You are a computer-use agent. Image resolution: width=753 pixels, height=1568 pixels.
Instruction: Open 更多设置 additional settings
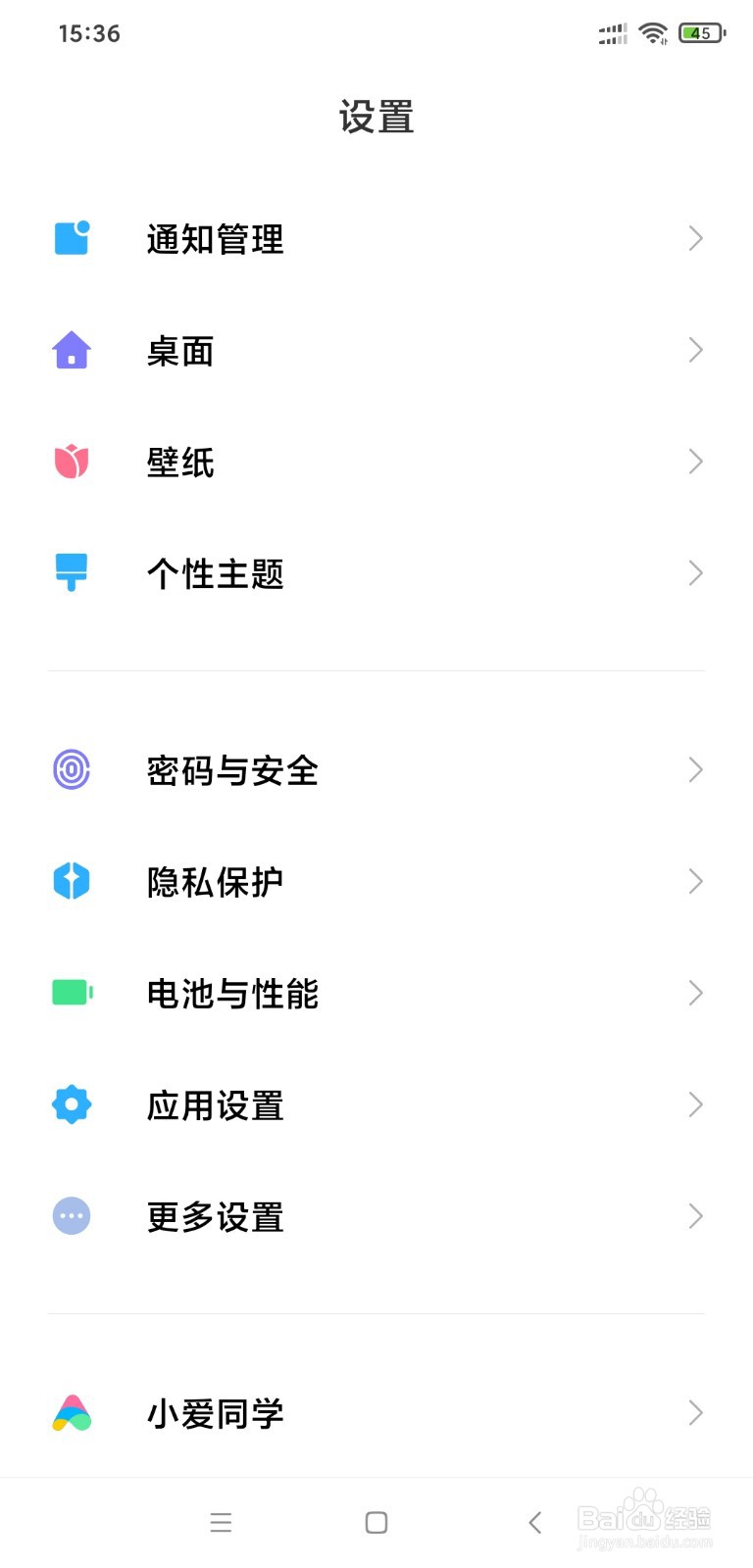pos(216,1217)
